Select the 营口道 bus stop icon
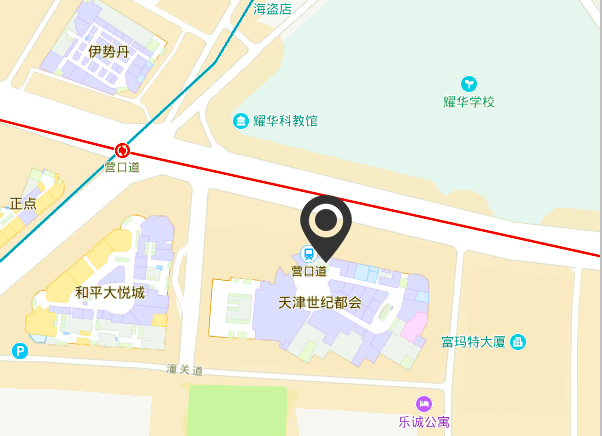Viewport: 602px width, 436px height. coord(309,254)
